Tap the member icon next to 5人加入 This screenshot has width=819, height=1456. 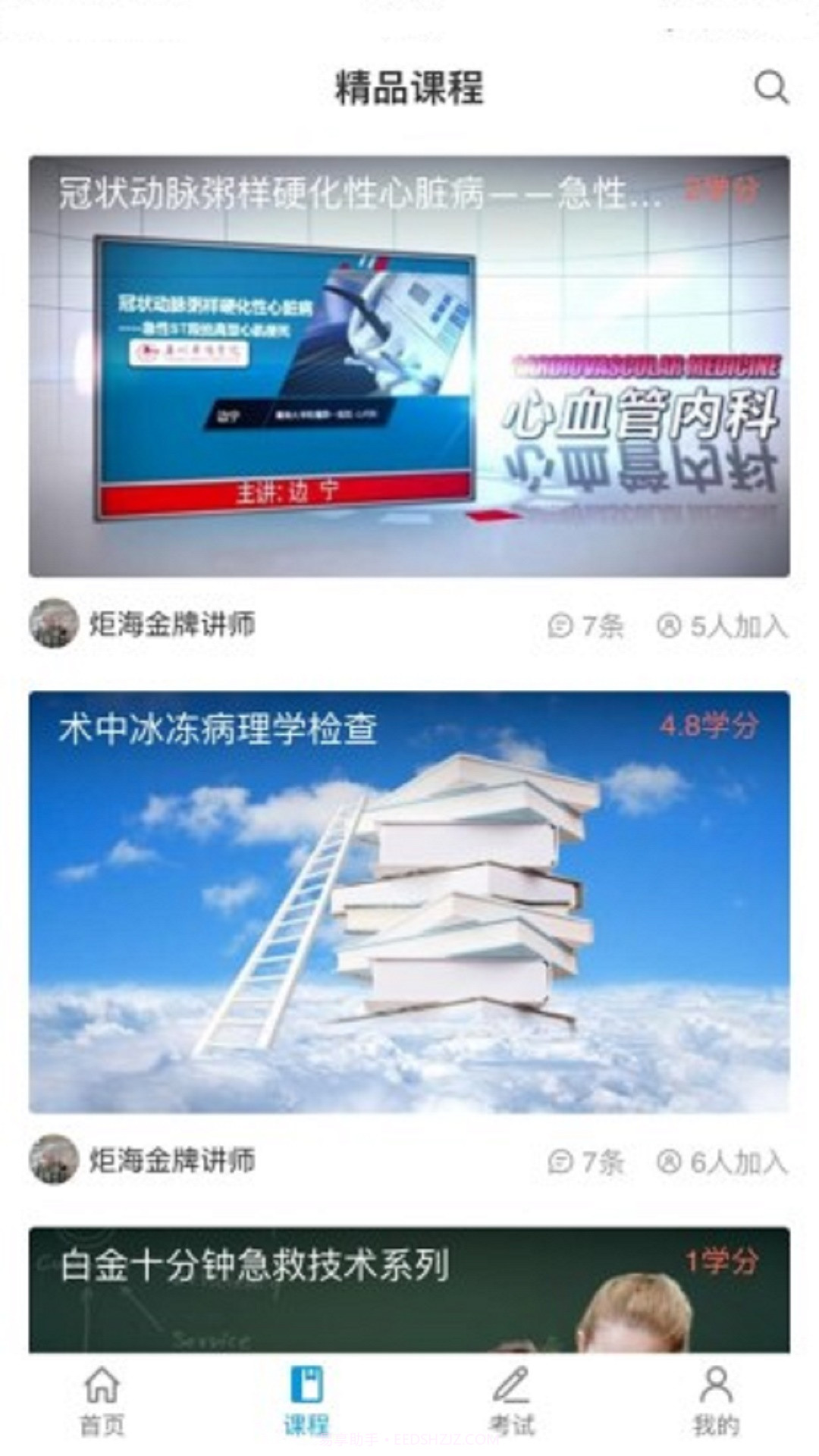click(x=667, y=628)
